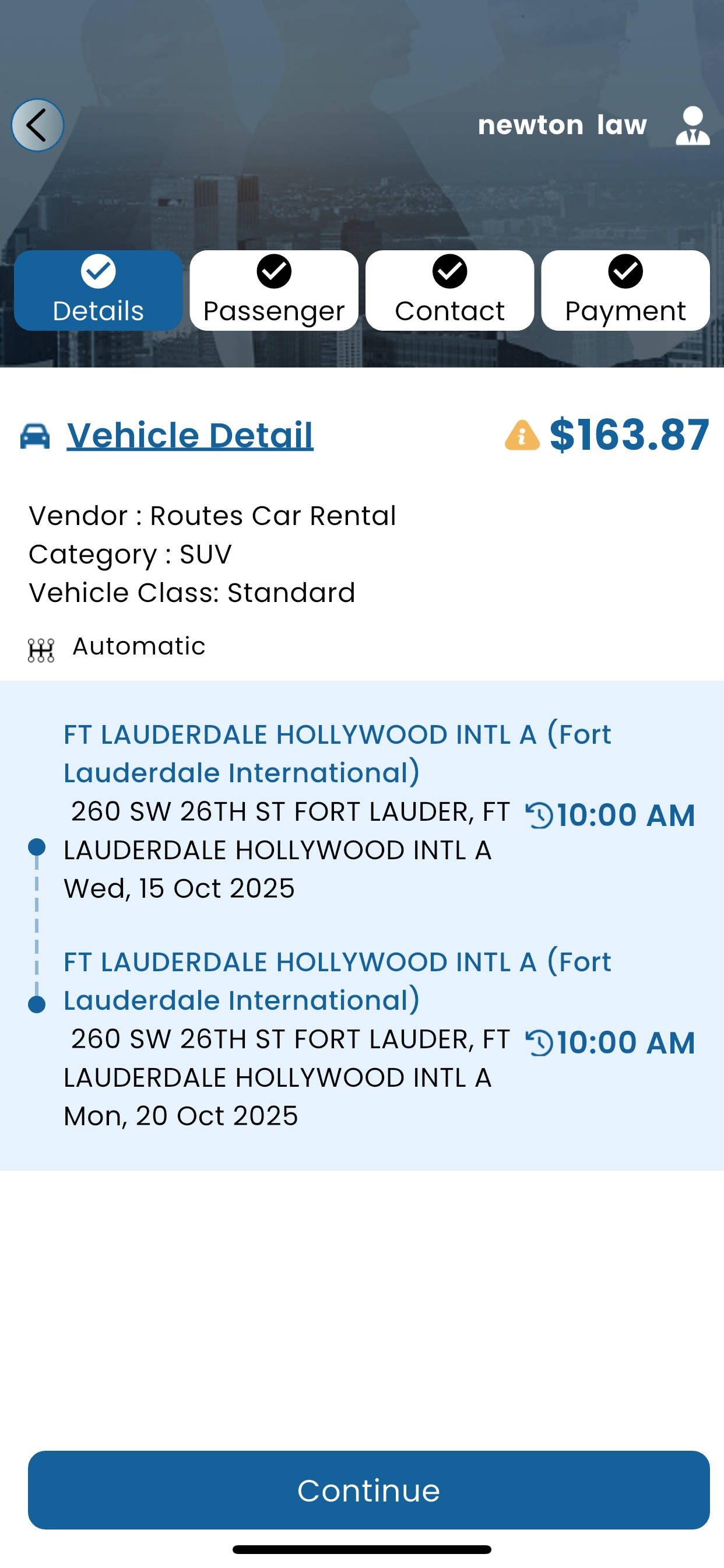Switch to the Passenger step
Viewport: 724px width, 1568px height.
click(x=274, y=290)
